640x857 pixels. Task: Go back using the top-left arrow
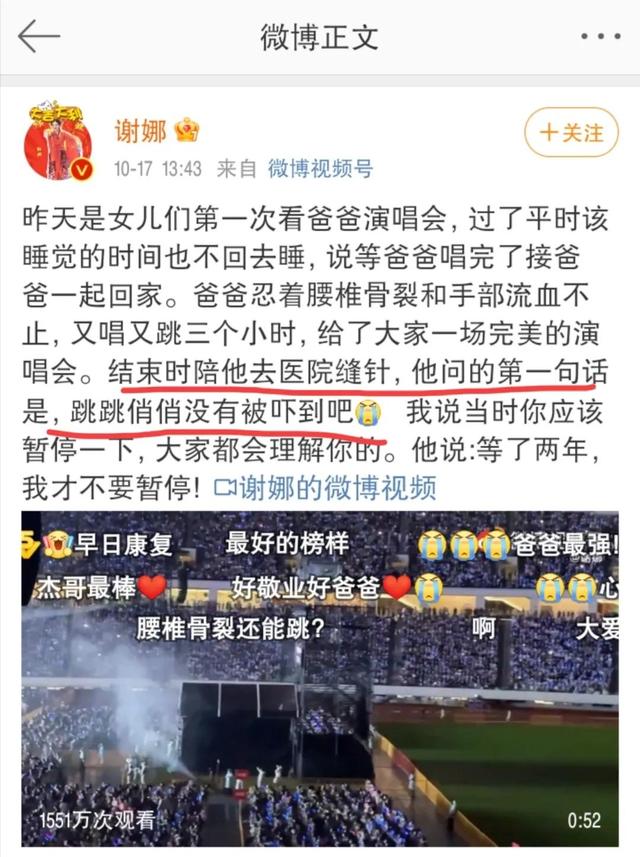38,38
